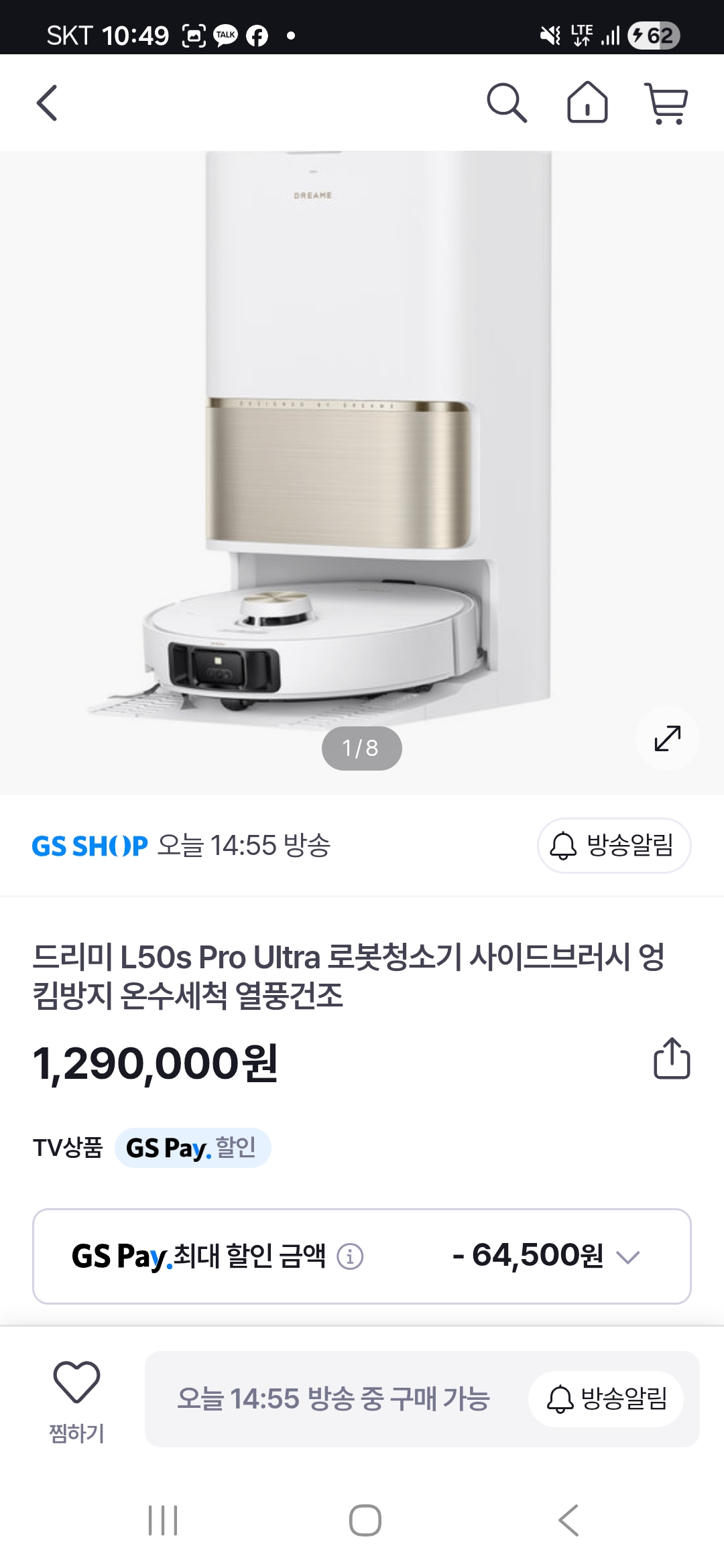
Task: Tap the GS Pay 할인 chip
Action: point(192,1148)
